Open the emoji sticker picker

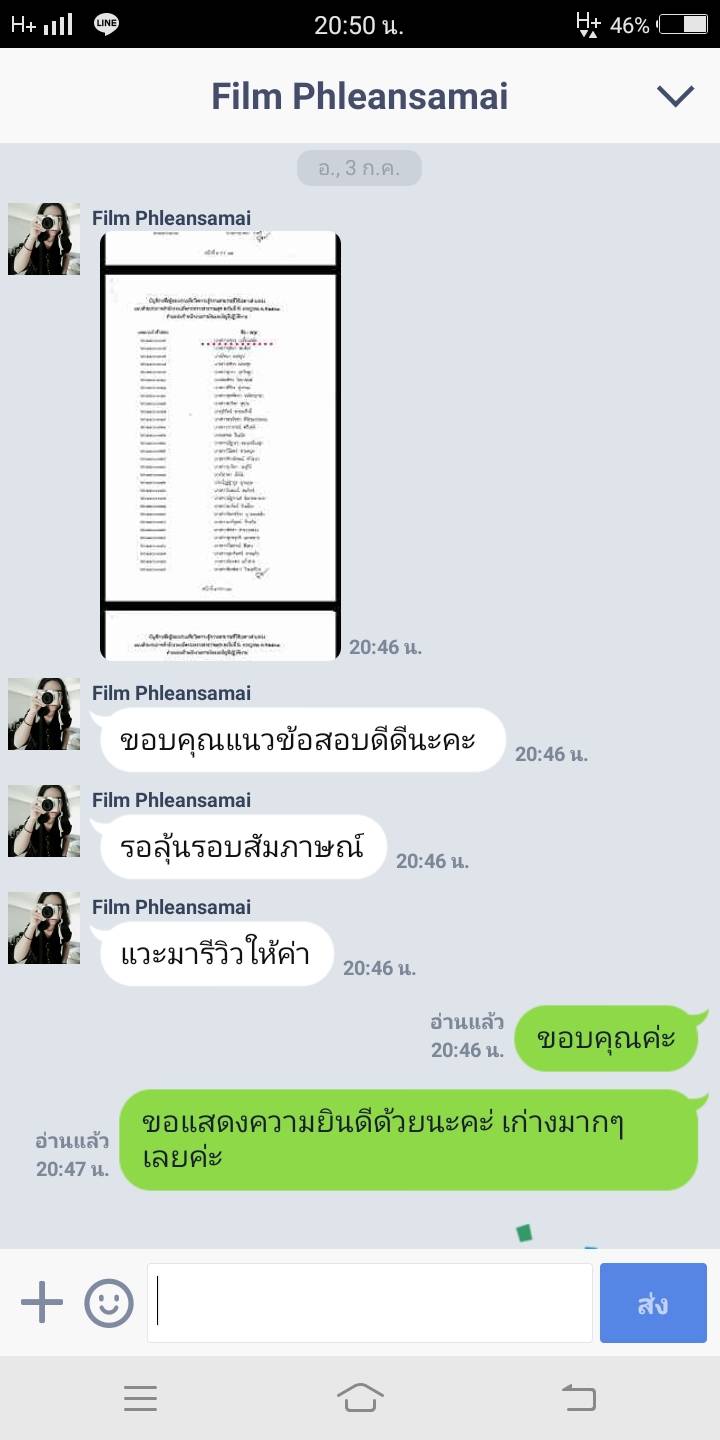pyautogui.click(x=109, y=1303)
